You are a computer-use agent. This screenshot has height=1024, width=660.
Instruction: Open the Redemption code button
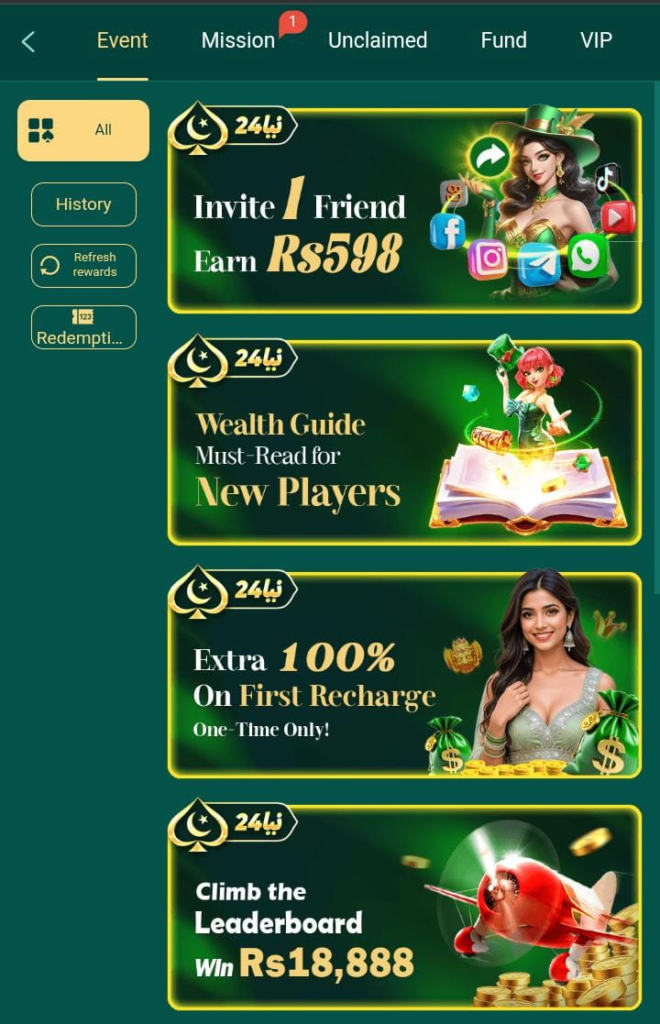pos(83,327)
